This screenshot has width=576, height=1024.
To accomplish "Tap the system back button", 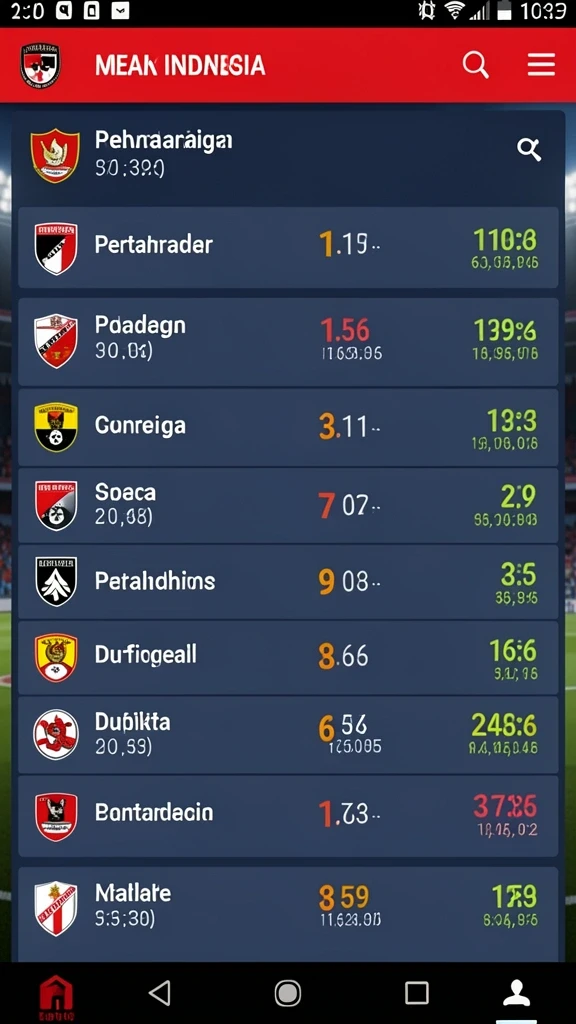I will tap(159, 993).
